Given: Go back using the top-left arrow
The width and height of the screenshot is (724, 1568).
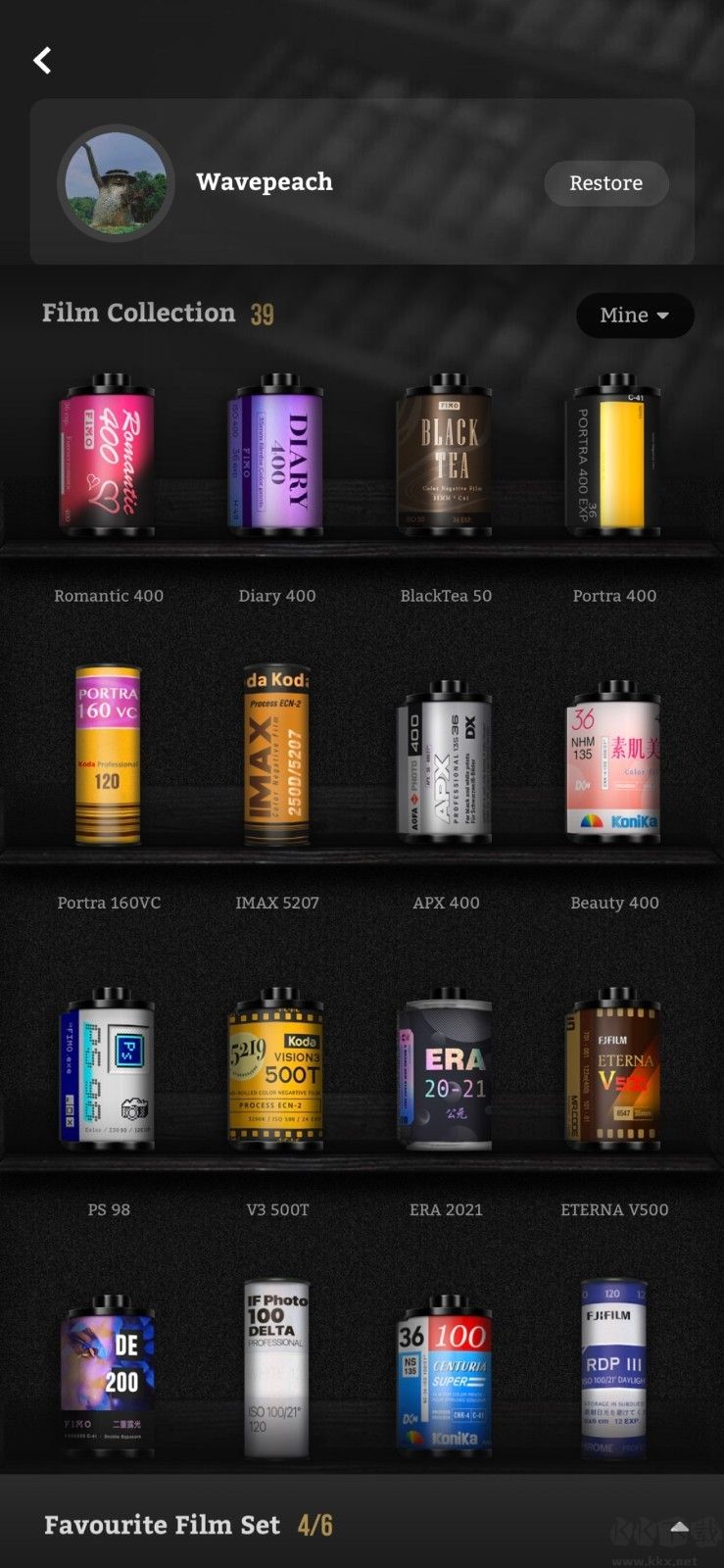Looking at the screenshot, I should click(x=42, y=61).
